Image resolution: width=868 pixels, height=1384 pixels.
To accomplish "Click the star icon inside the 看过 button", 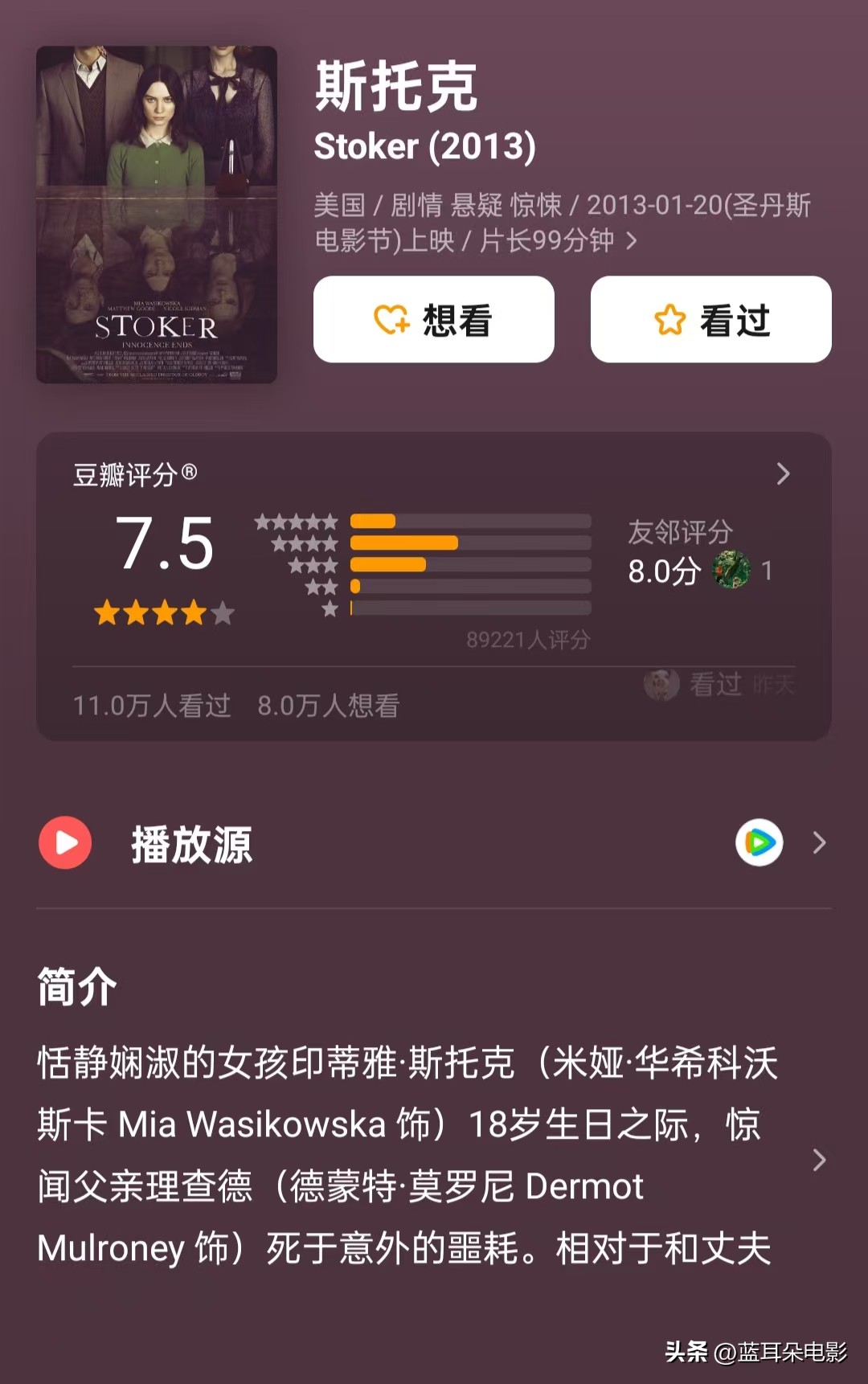I will click(672, 319).
